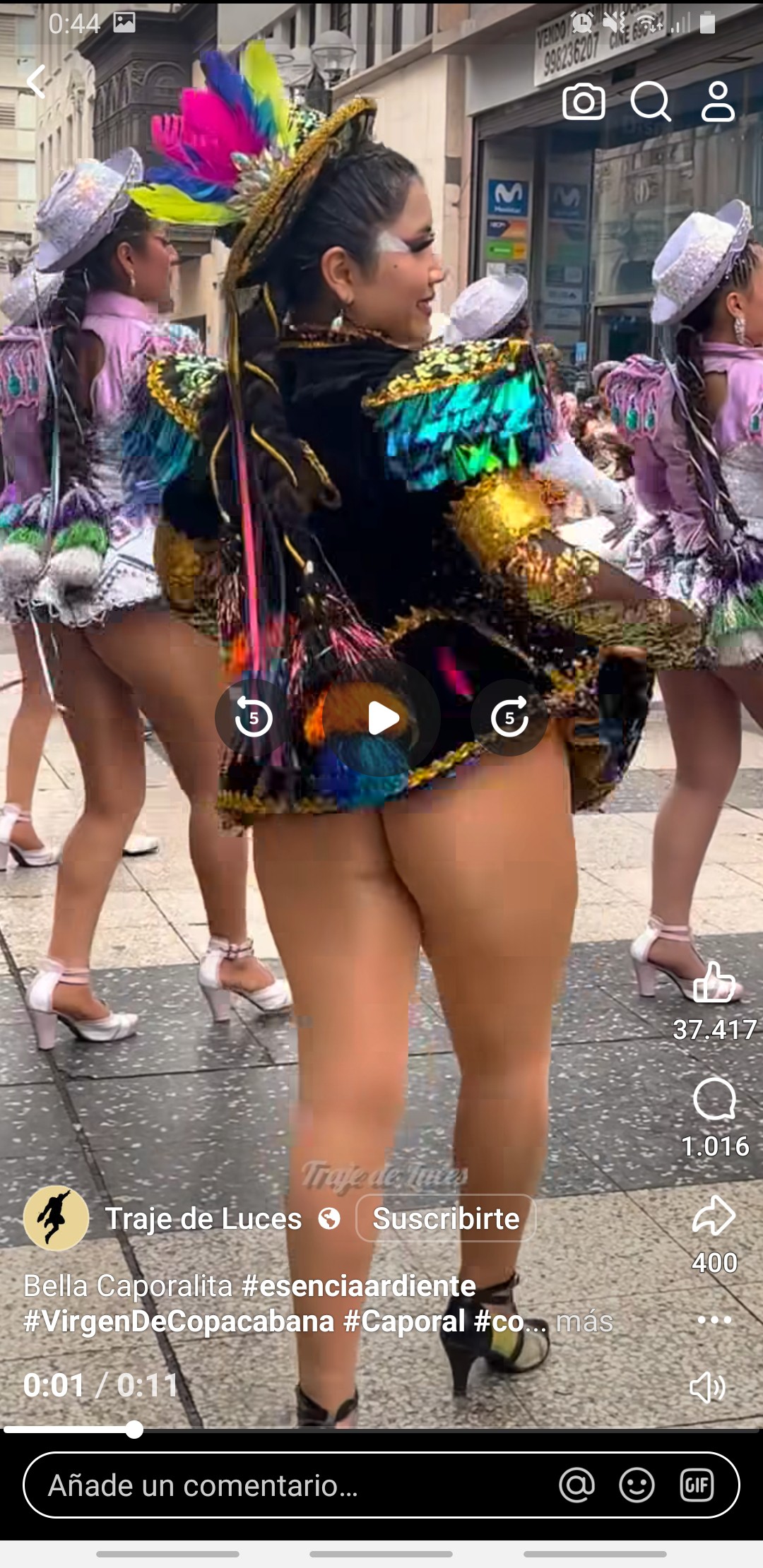This screenshot has height=1568, width=763.
Task: Go back using the top-left arrow
Action: click(x=35, y=81)
